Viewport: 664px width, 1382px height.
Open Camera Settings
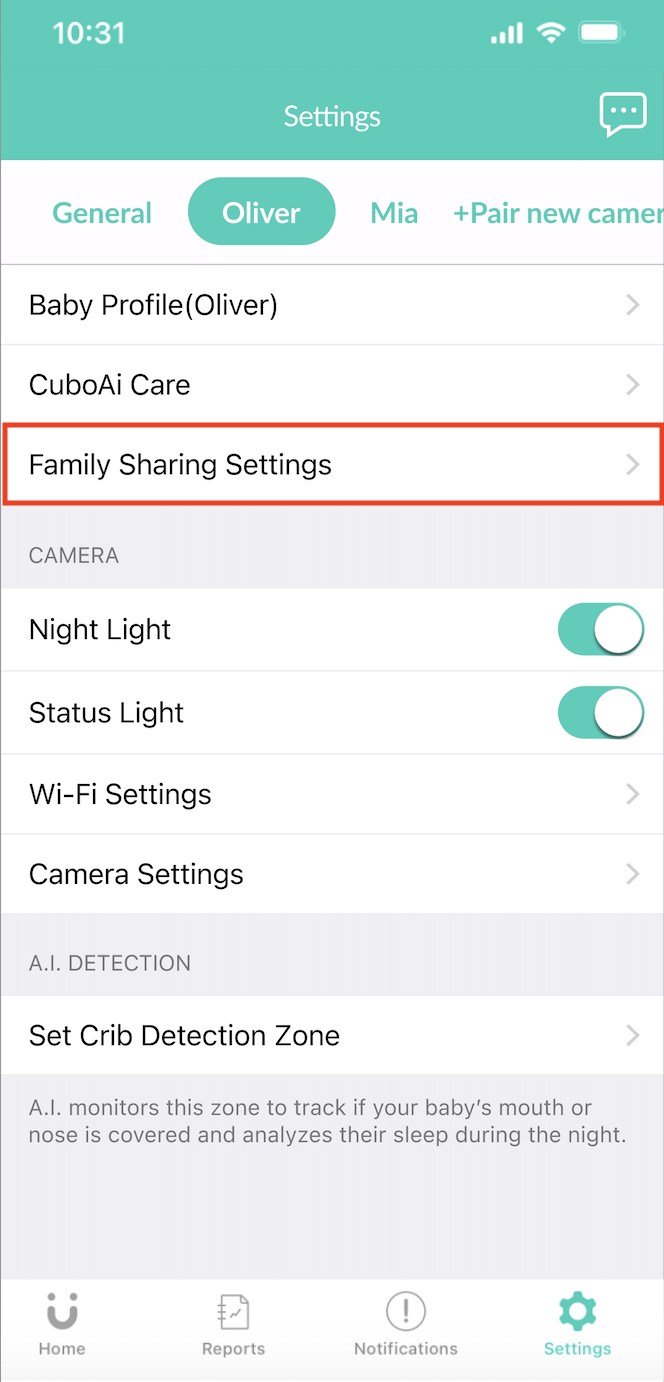[x=332, y=874]
